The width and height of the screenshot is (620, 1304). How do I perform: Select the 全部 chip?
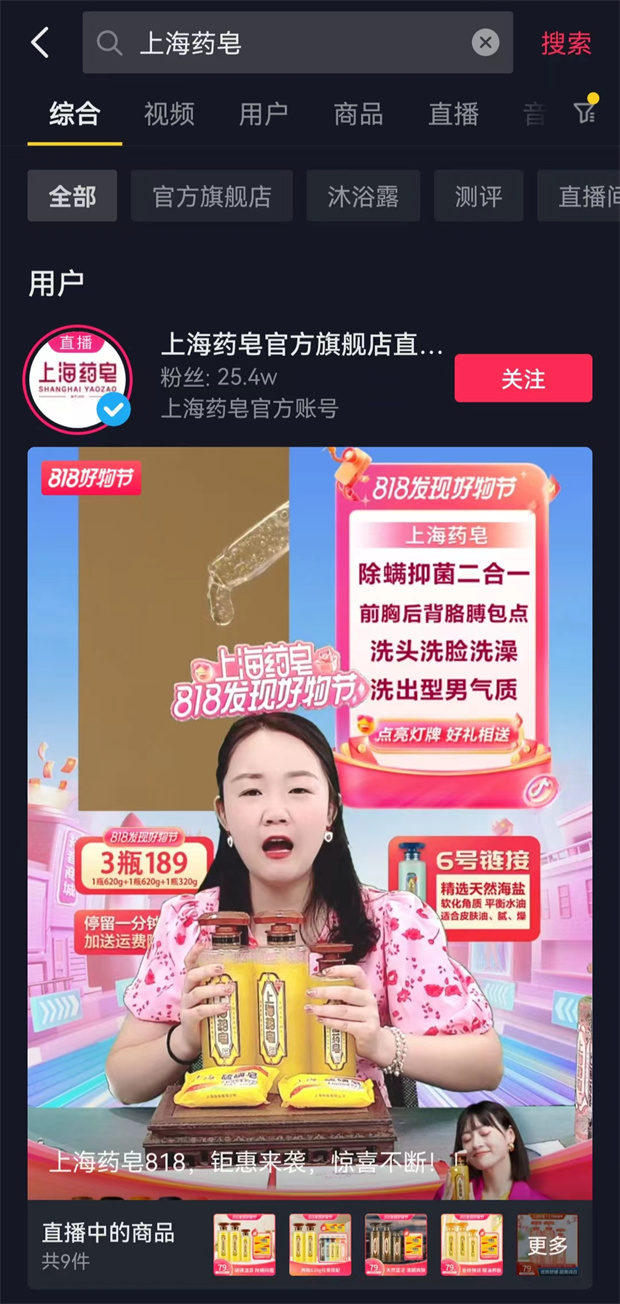[x=72, y=196]
